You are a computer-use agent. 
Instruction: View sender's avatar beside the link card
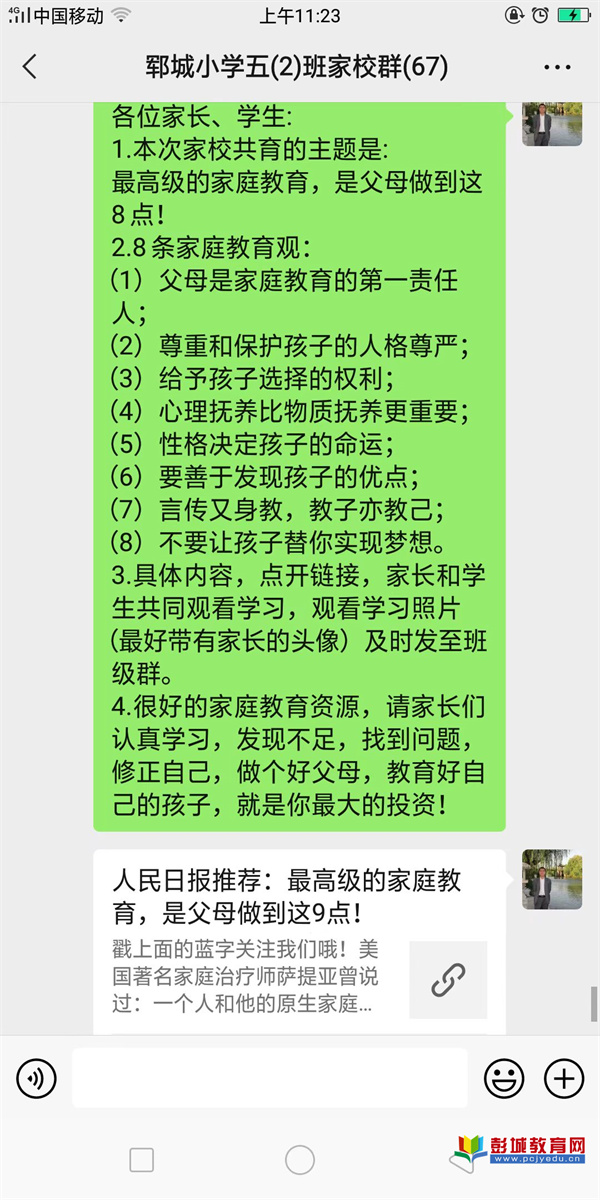[x=551, y=879]
